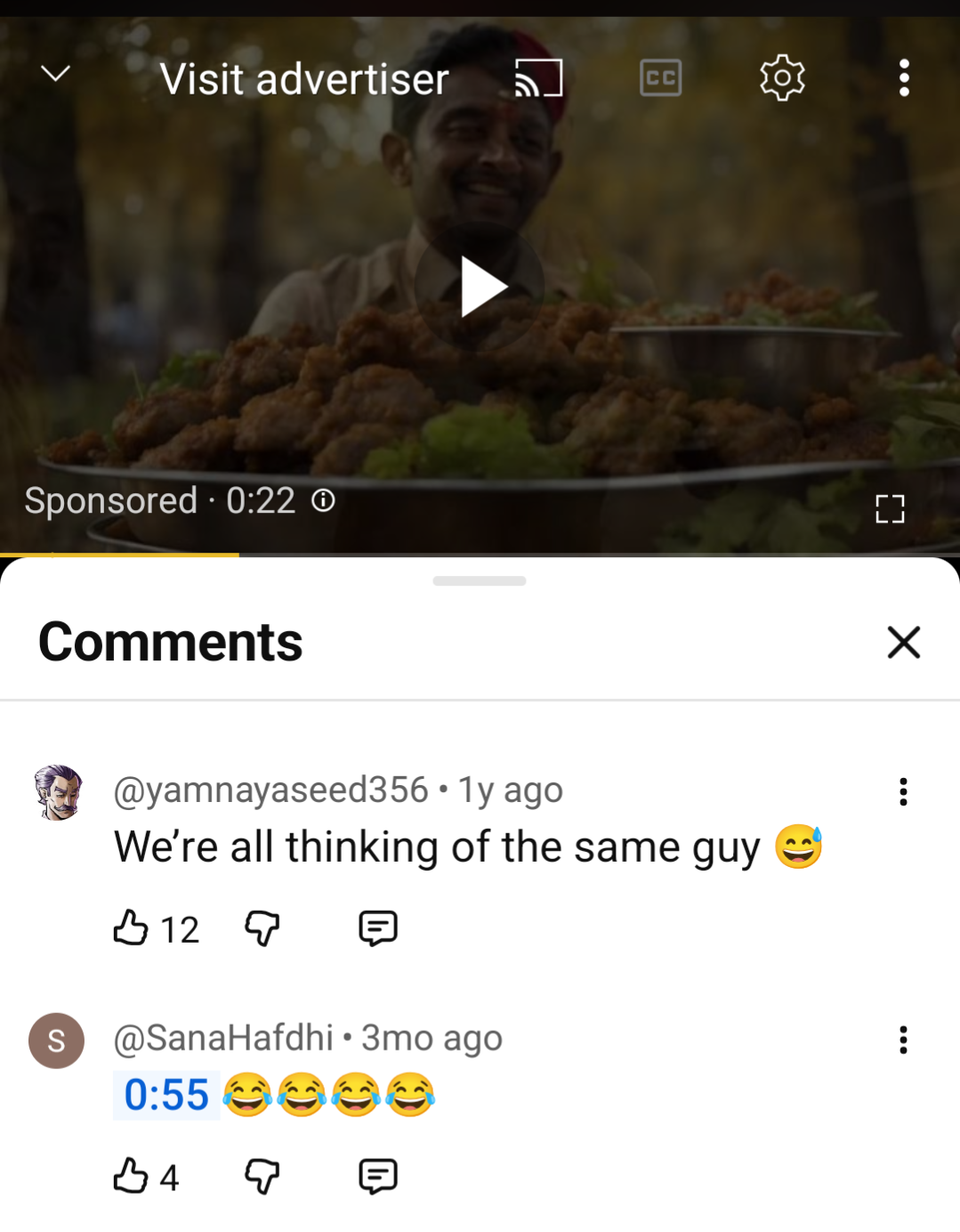The image size is (960, 1232).
Task: Close the Comments panel
Action: (903, 642)
